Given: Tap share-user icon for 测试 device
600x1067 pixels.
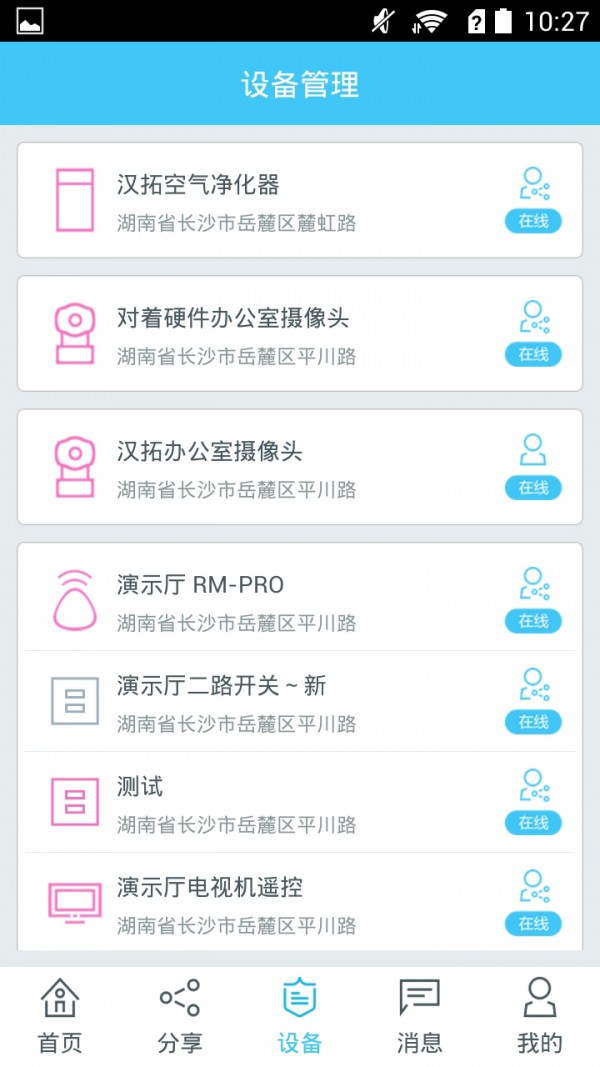Looking at the screenshot, I should pos(534,786).
